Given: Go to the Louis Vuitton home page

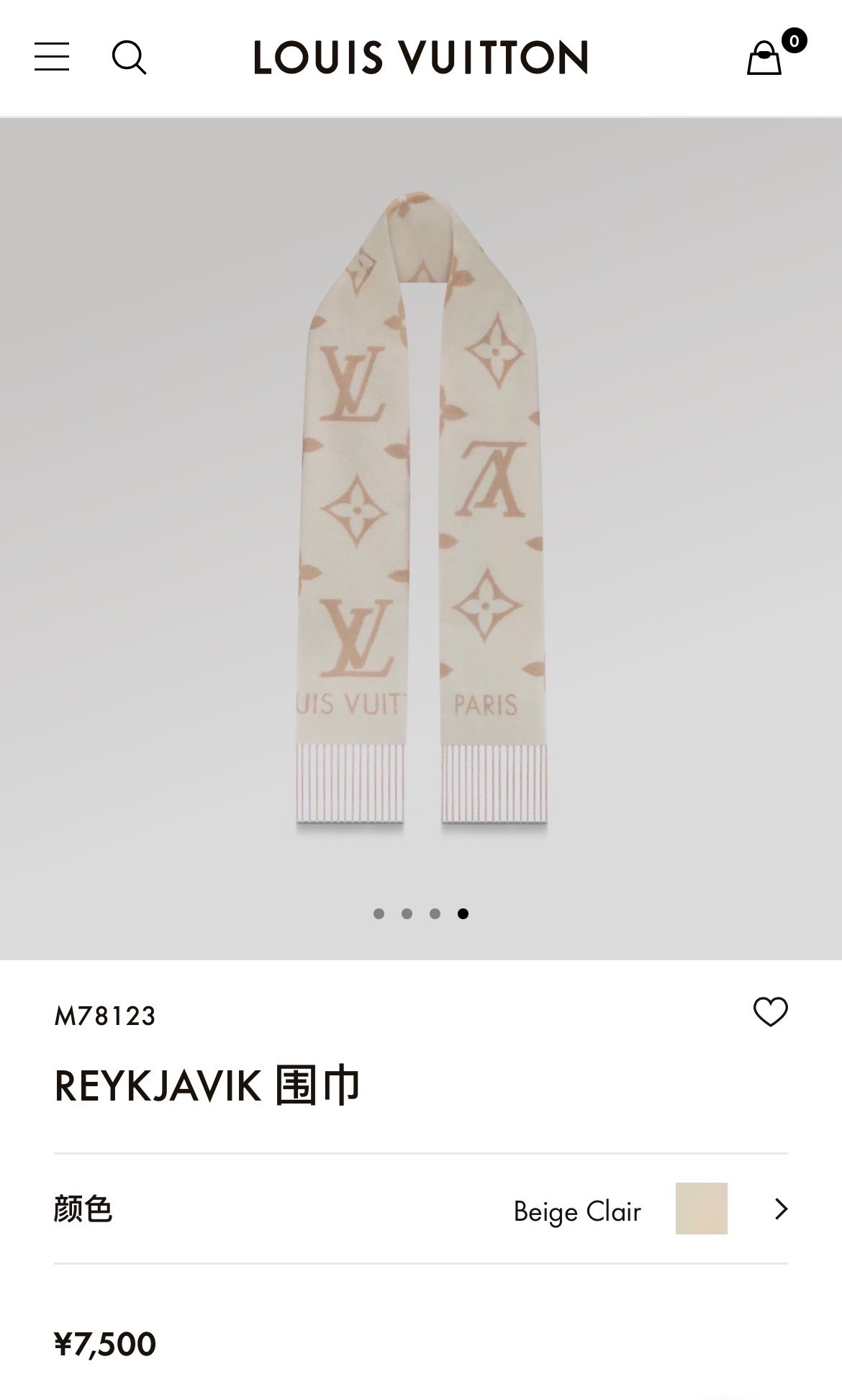Looking at the screenshot, I should click(420, 58).
